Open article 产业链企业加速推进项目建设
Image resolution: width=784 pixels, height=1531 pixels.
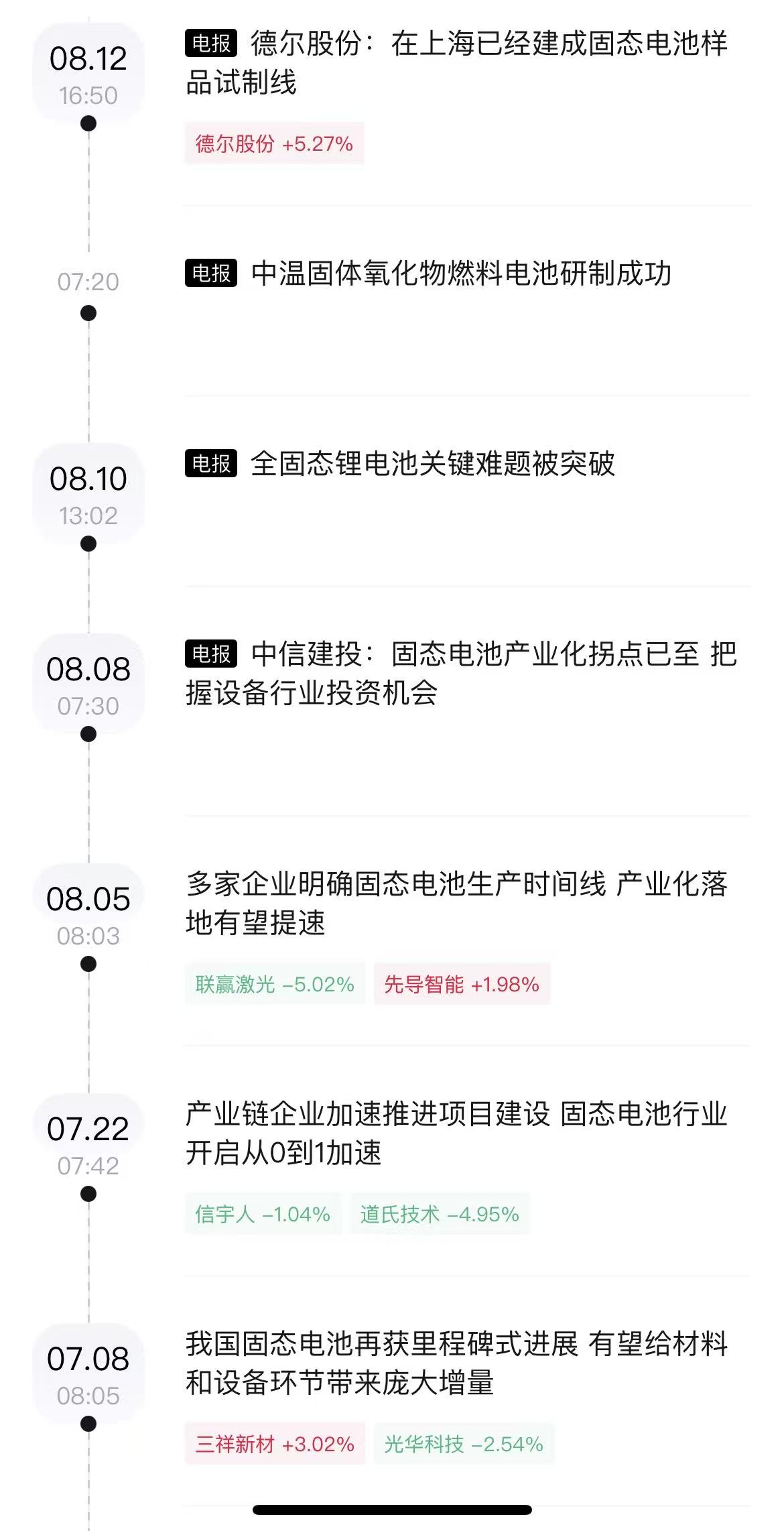pyautogui.click(x=456, y=1133)
